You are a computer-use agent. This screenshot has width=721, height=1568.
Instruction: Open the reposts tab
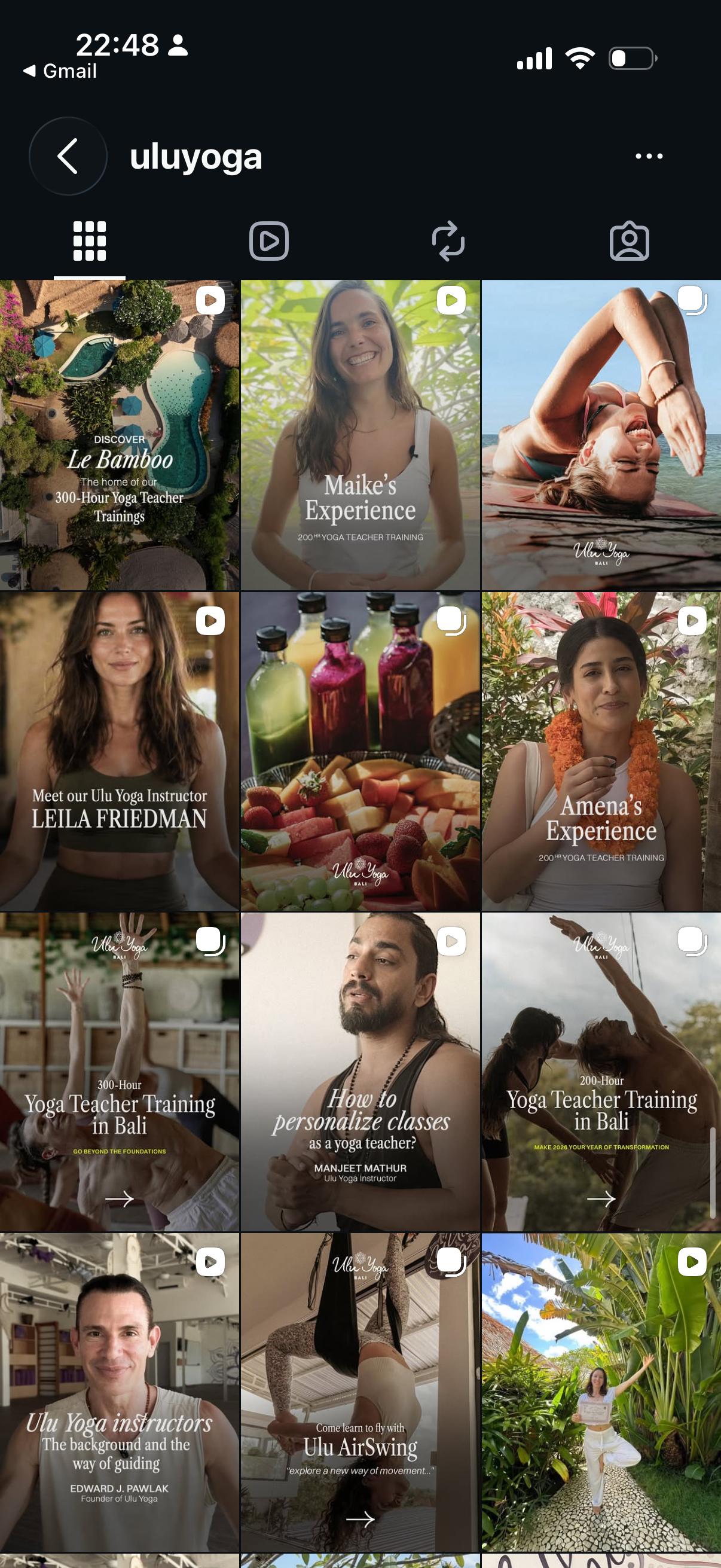[448, 241]
